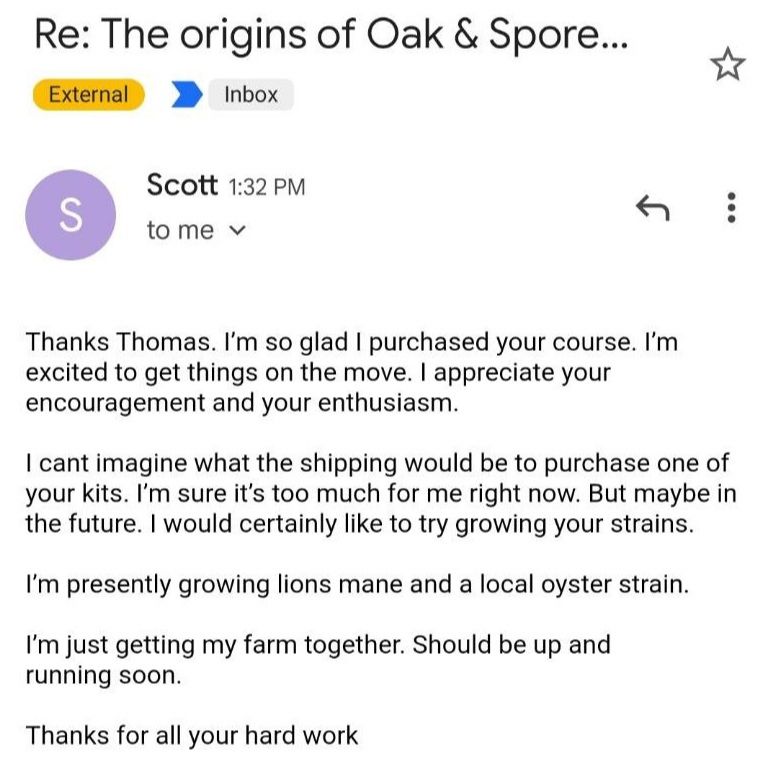Star this email thread

pyautogui.click(x=727, y=66)
